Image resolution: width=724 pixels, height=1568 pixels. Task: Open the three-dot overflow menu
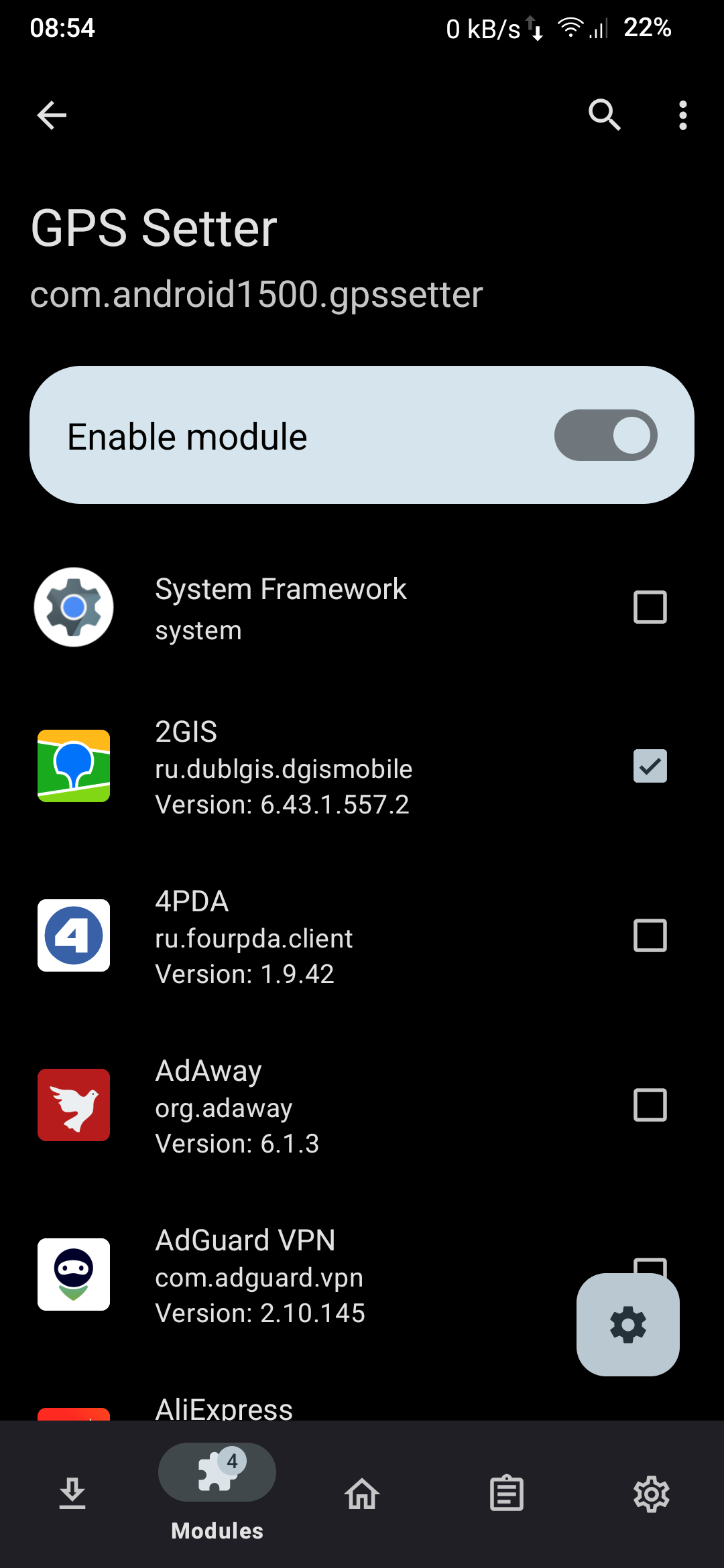click(682, 115)
